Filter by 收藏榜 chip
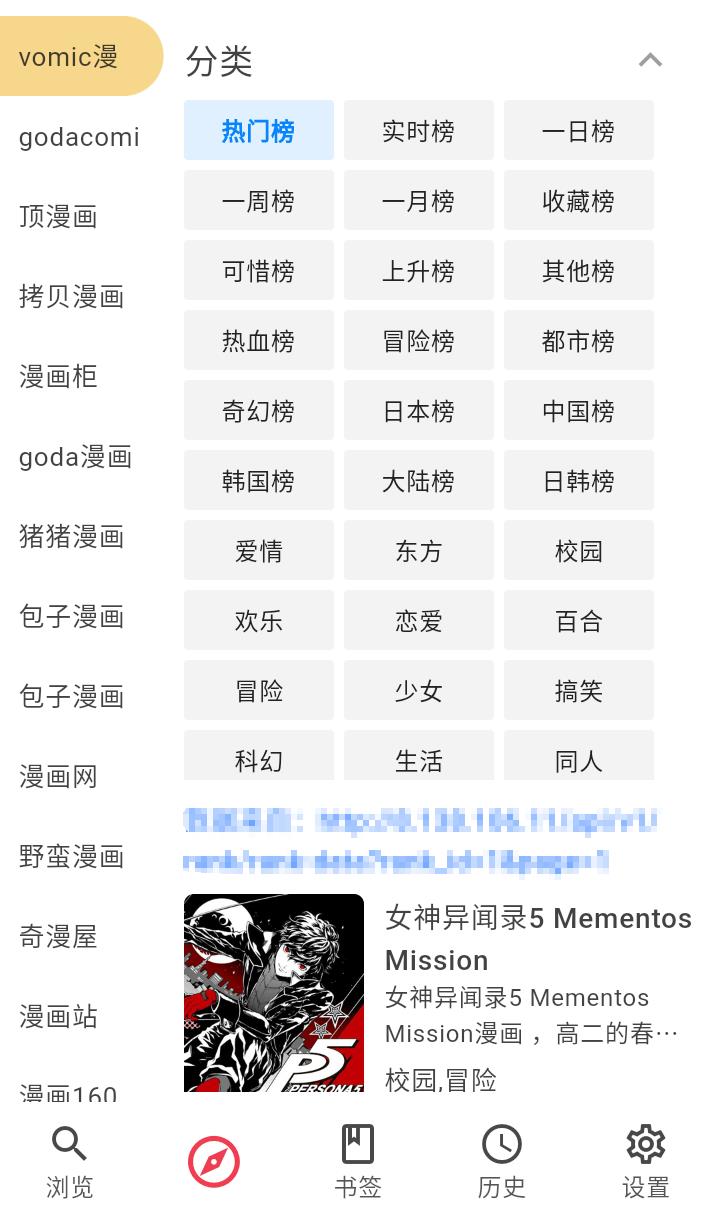This screenshot has height=1214, width=711. pyautogui.click(x=578, y=201)
